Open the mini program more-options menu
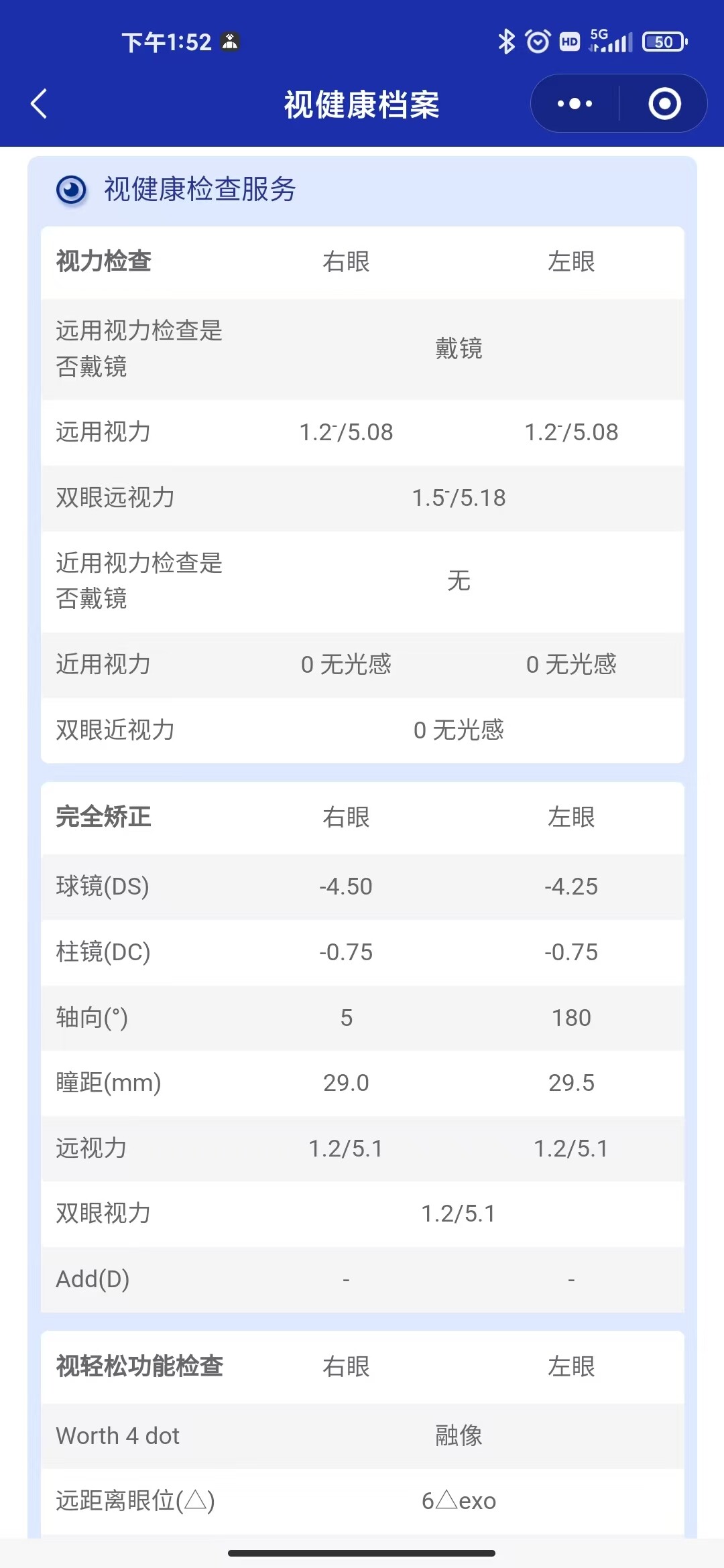Screen dimensions: 724x1568 click(x=575, y=104)
